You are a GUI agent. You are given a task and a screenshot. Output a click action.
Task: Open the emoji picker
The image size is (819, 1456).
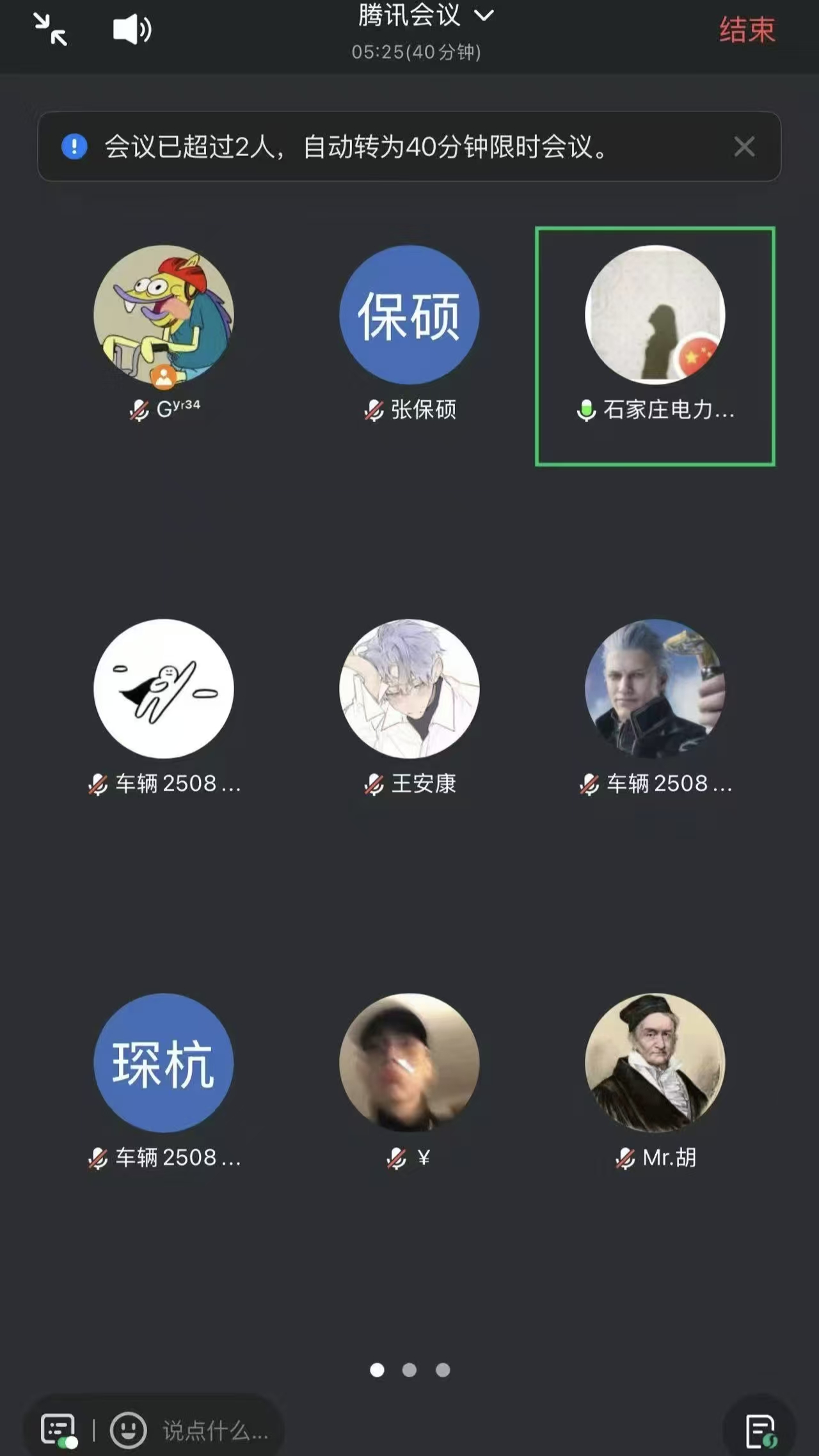[129, 1429]
